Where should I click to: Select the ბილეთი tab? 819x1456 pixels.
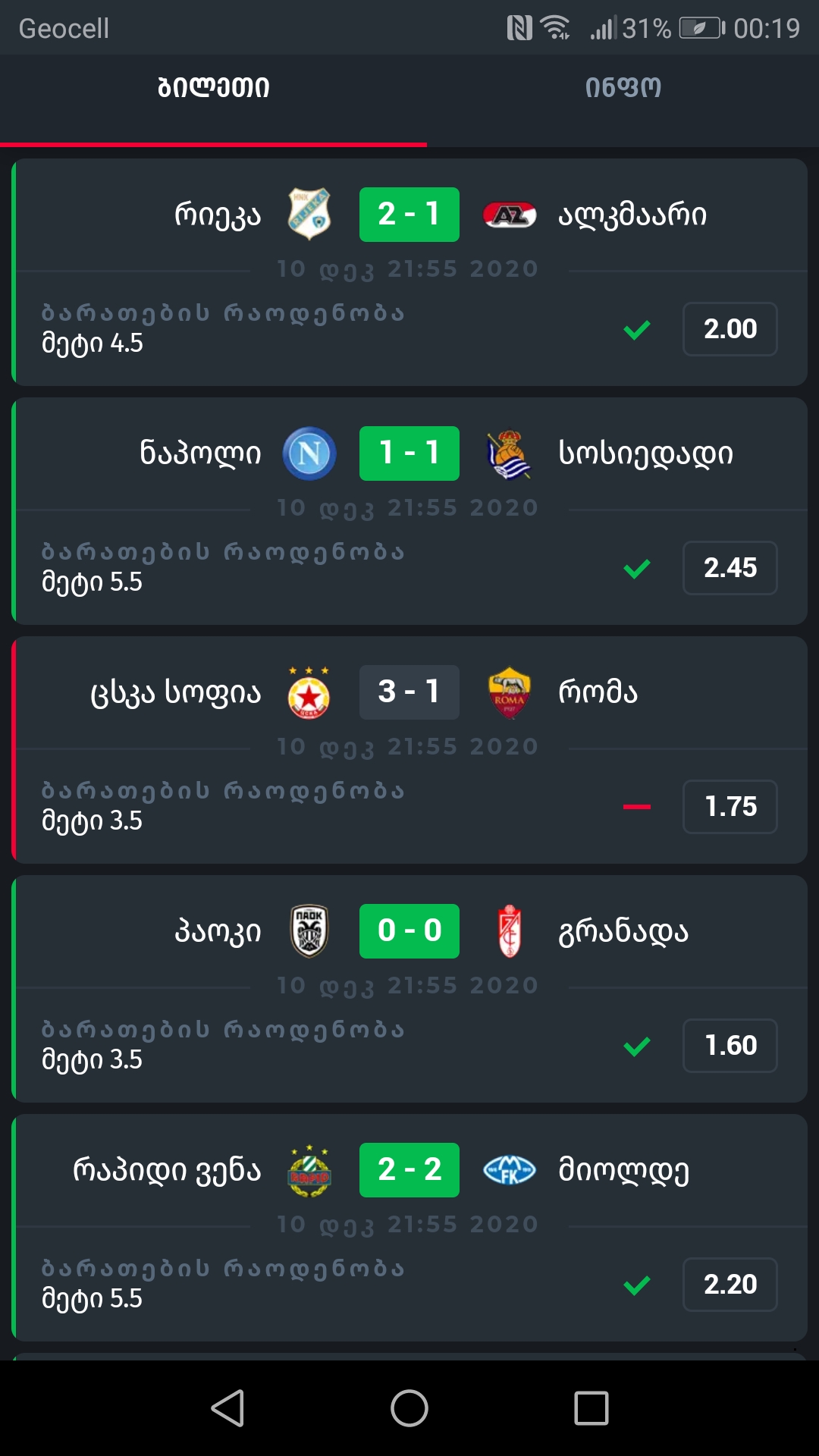tap(213, 88)
